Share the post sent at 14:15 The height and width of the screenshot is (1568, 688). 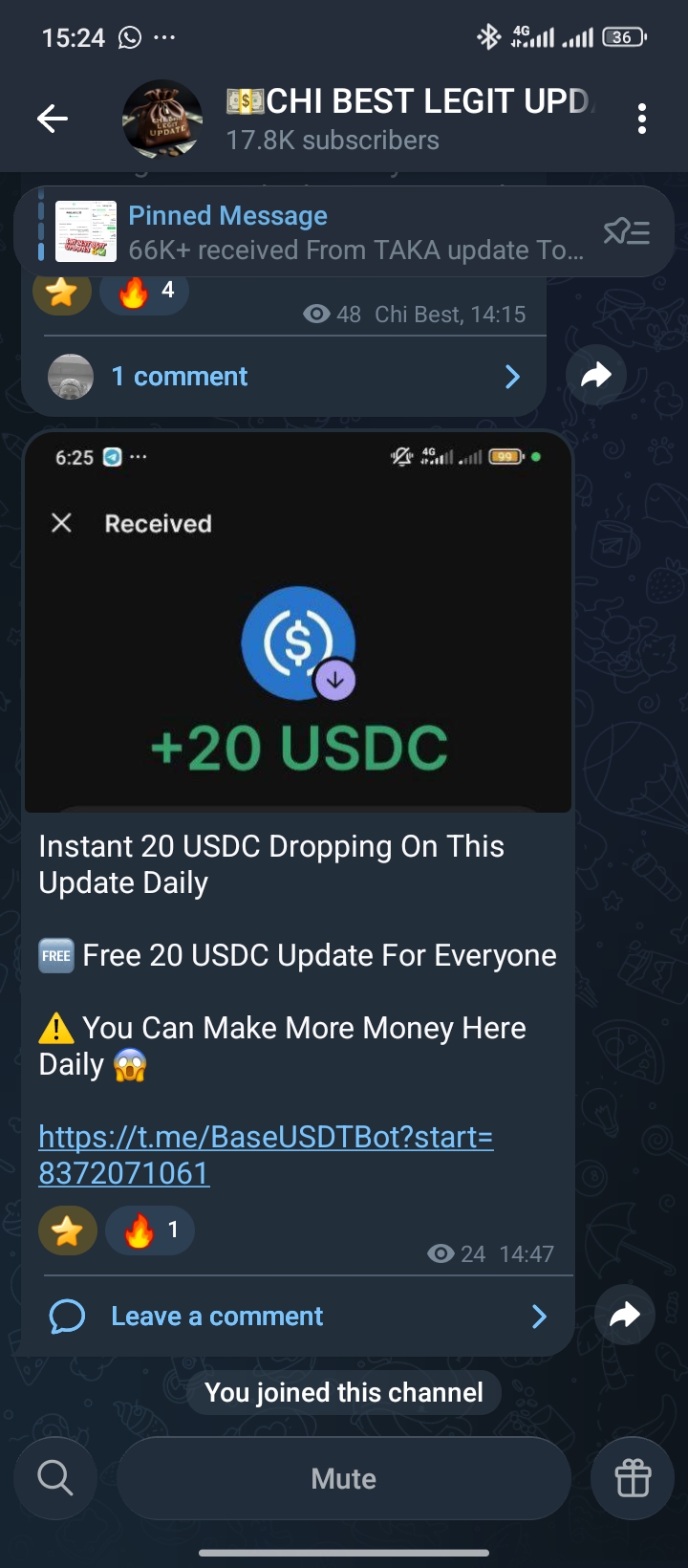point(595,376)
